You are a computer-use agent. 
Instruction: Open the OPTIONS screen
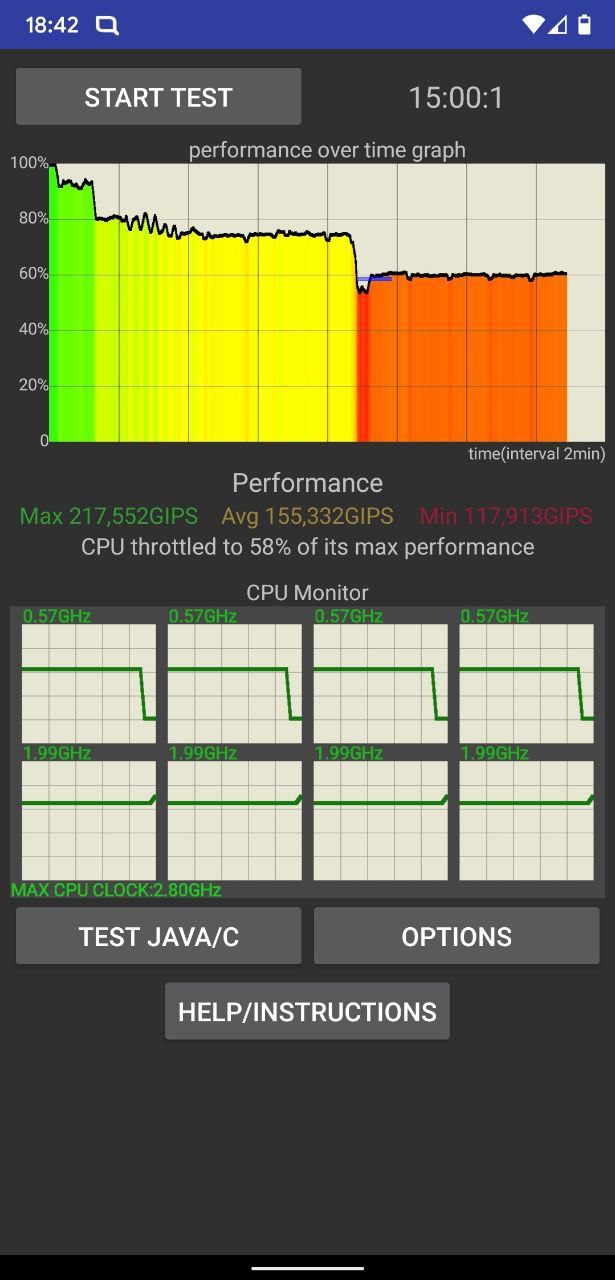(x=457, y=936)
